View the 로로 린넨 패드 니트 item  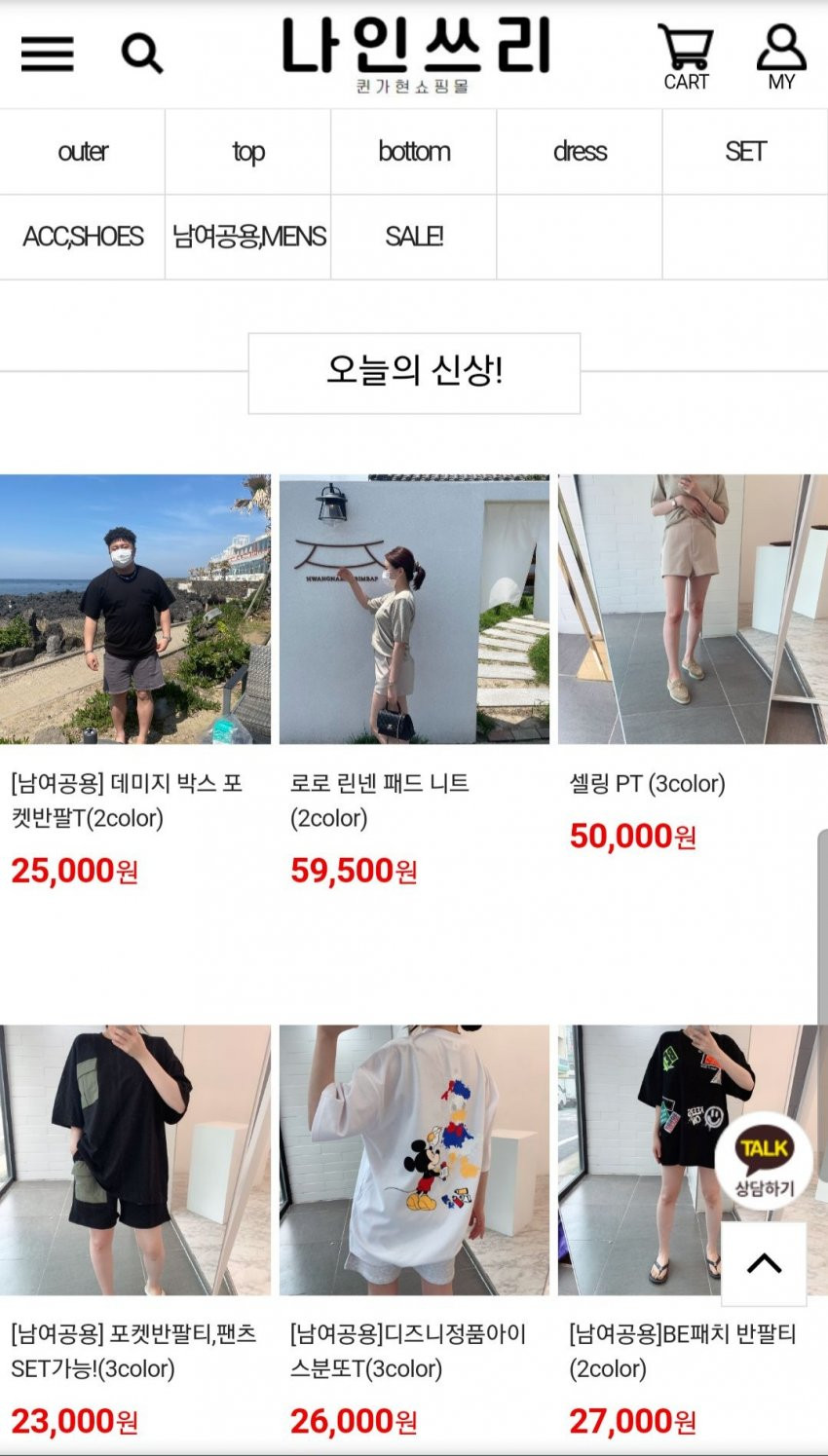[414, 610]
